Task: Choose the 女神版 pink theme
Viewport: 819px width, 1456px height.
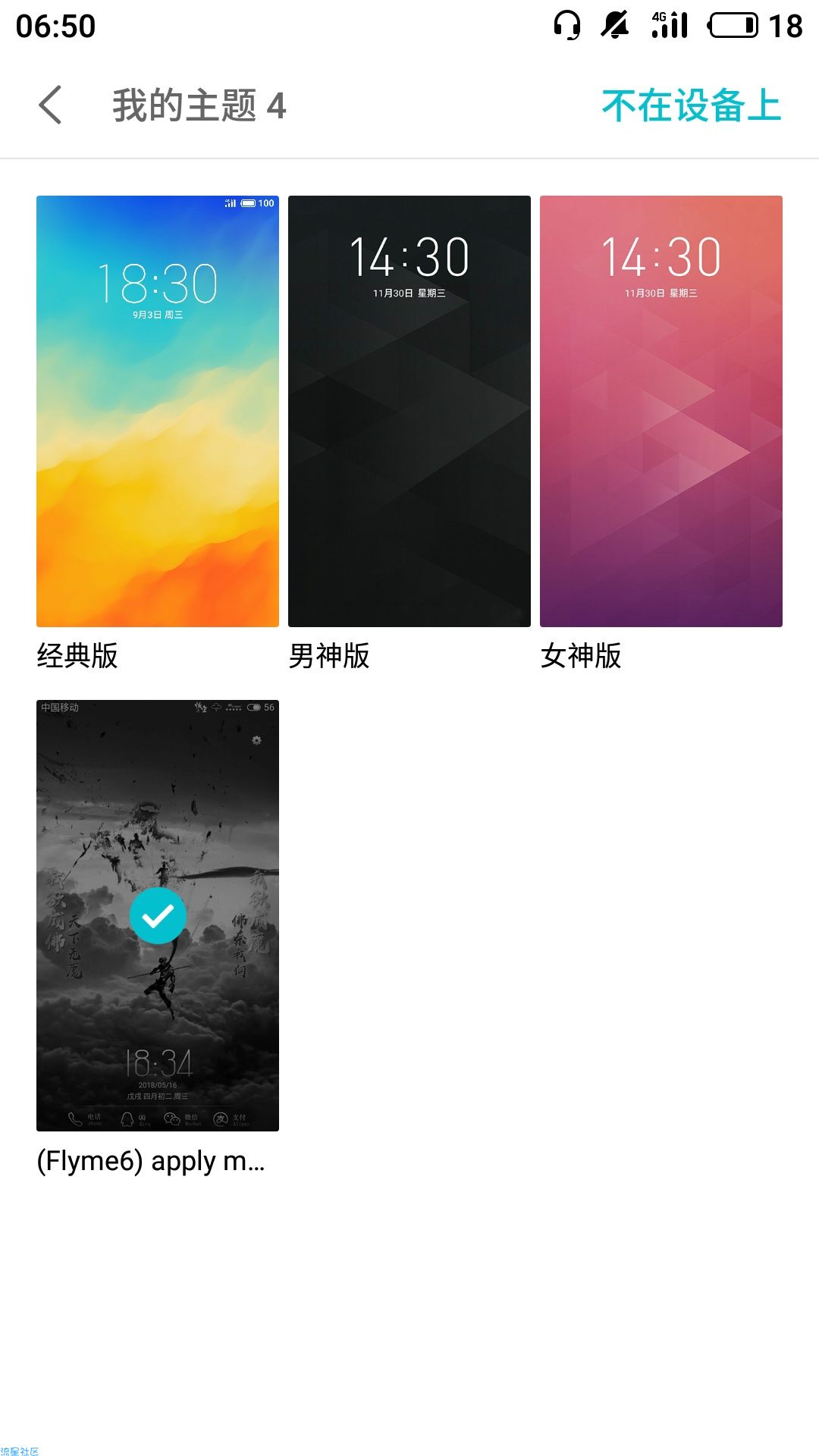Action: (x=661, y=411)
